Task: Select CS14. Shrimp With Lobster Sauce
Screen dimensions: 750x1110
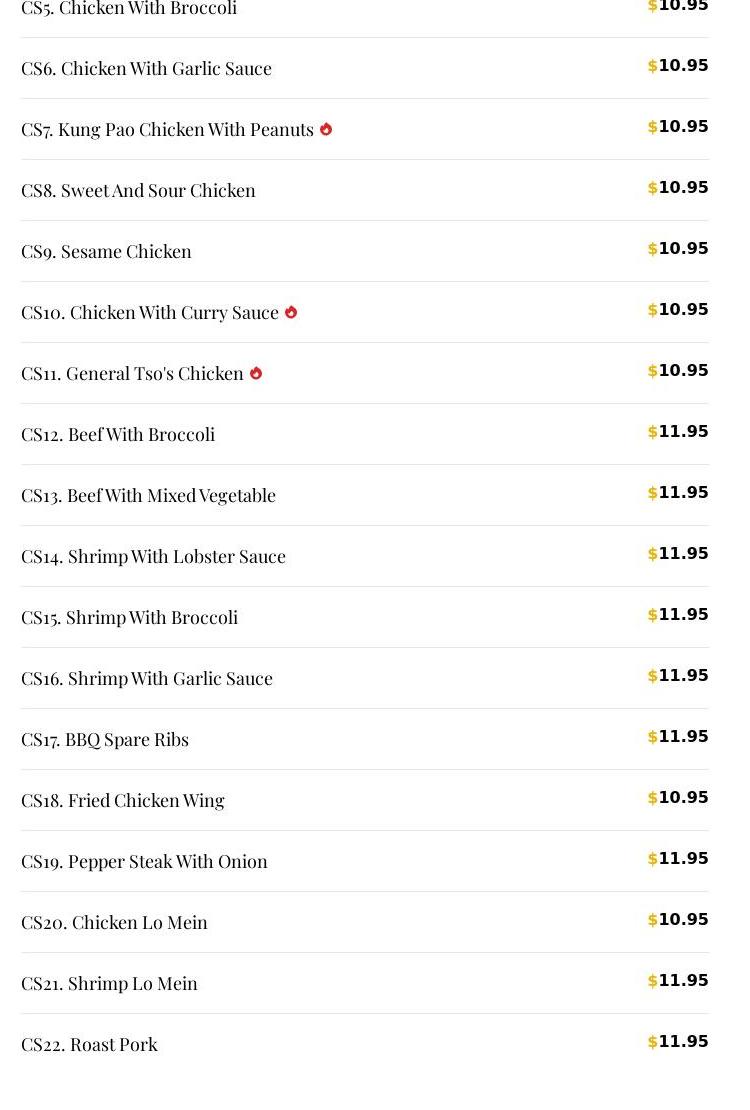Action: (x=153, y=556)
